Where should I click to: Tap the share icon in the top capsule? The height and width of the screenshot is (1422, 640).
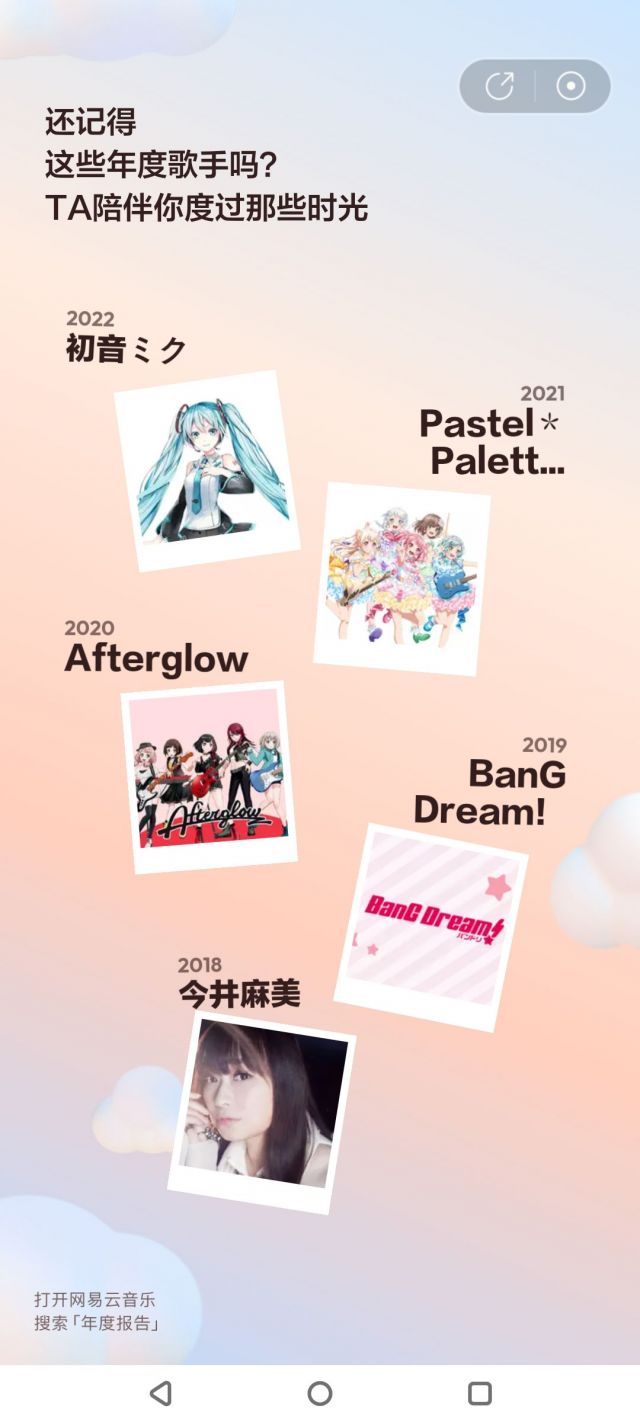[499, 86]
